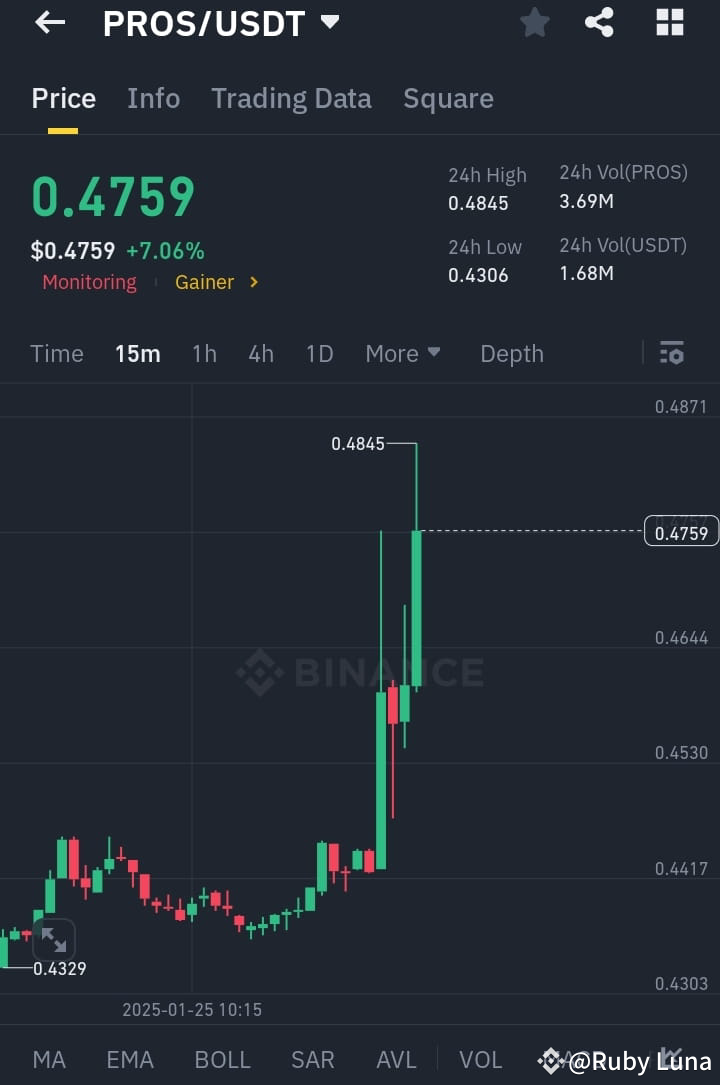The width and height of the screenshot is (720, 1085).
Task: Enable the BOLL indicator
Action: tap(222, 1059)
